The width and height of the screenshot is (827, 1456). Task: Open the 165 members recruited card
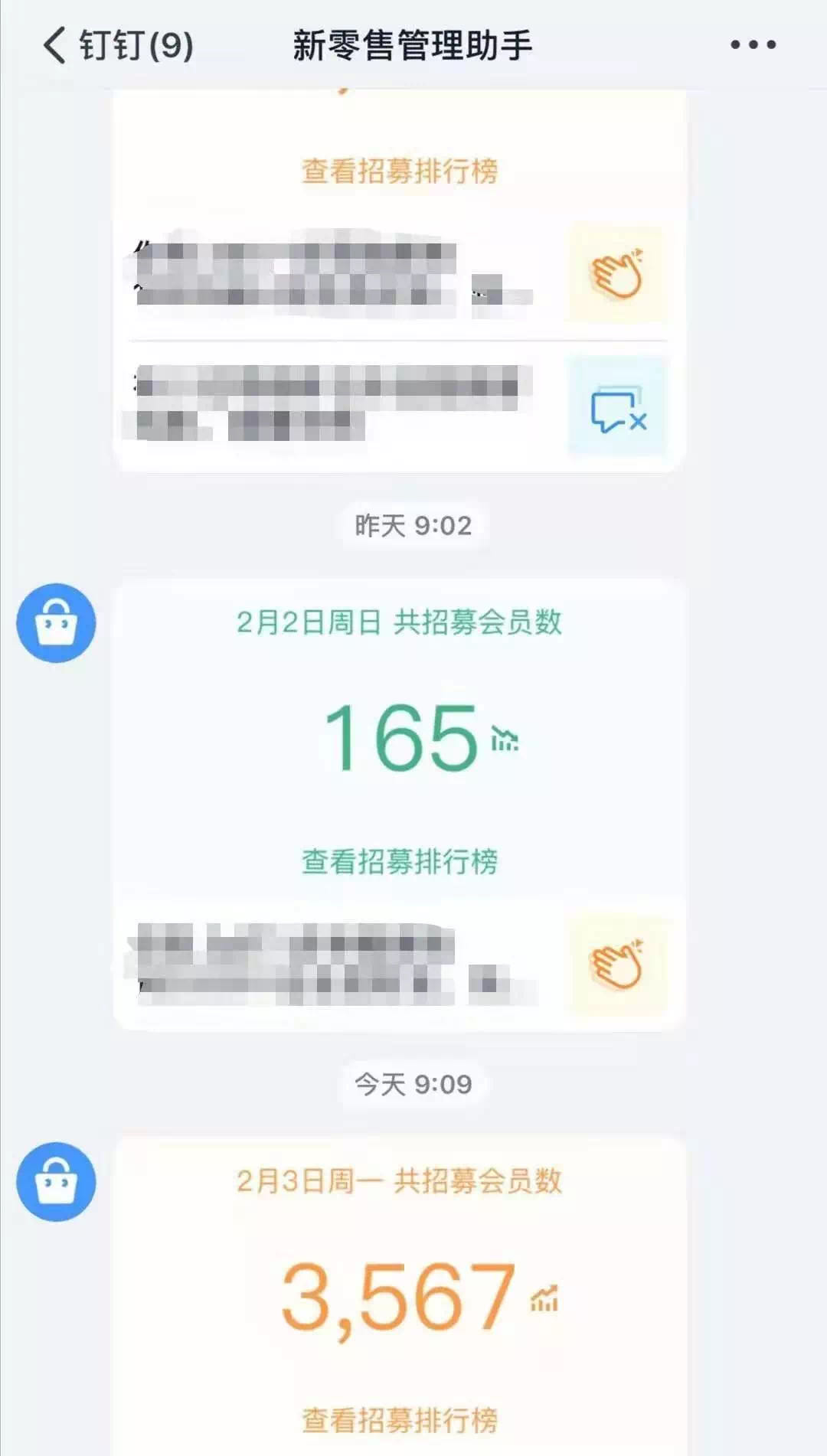[x=400, y=736]
